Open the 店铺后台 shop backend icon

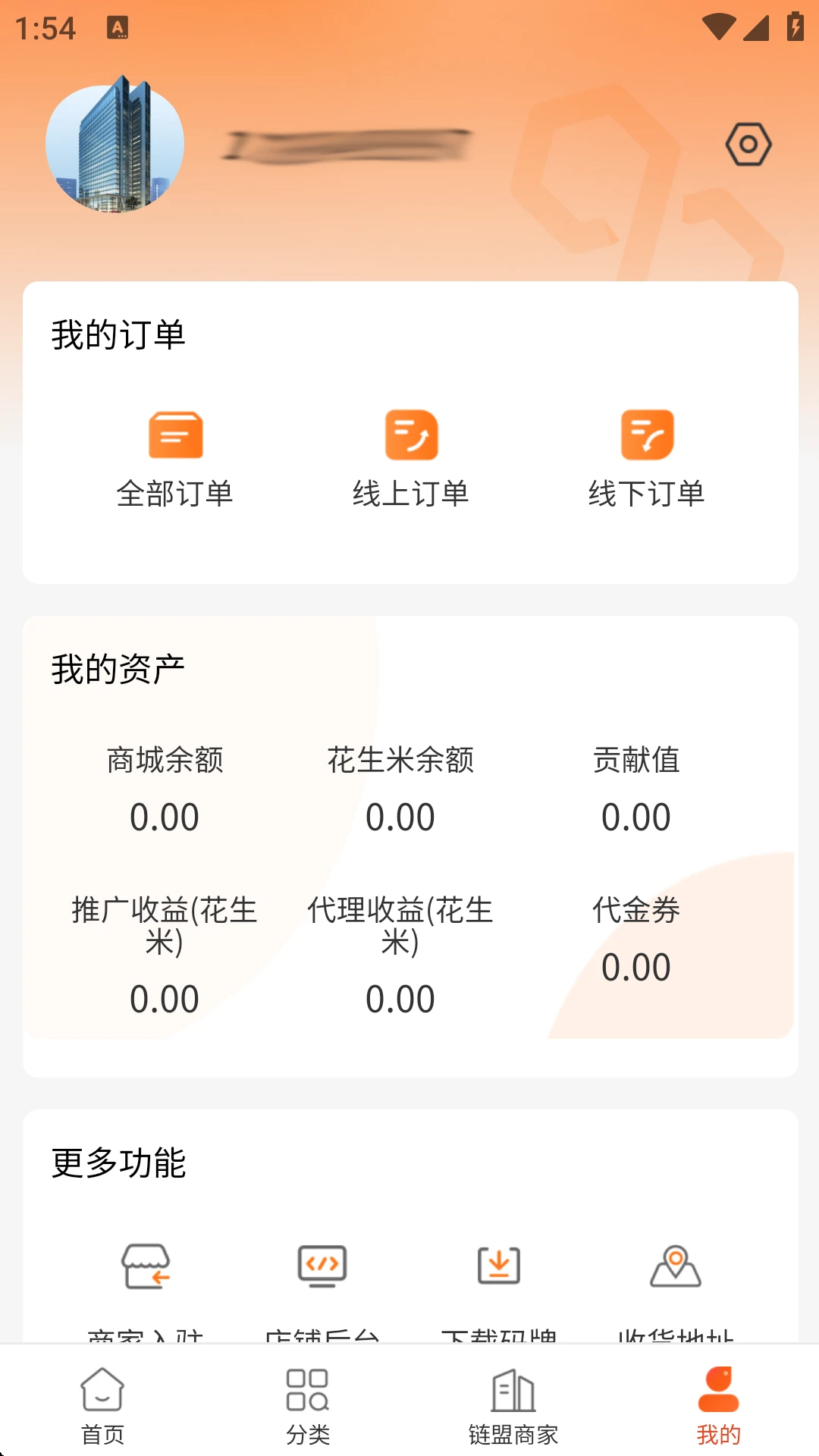(322, 1264)
